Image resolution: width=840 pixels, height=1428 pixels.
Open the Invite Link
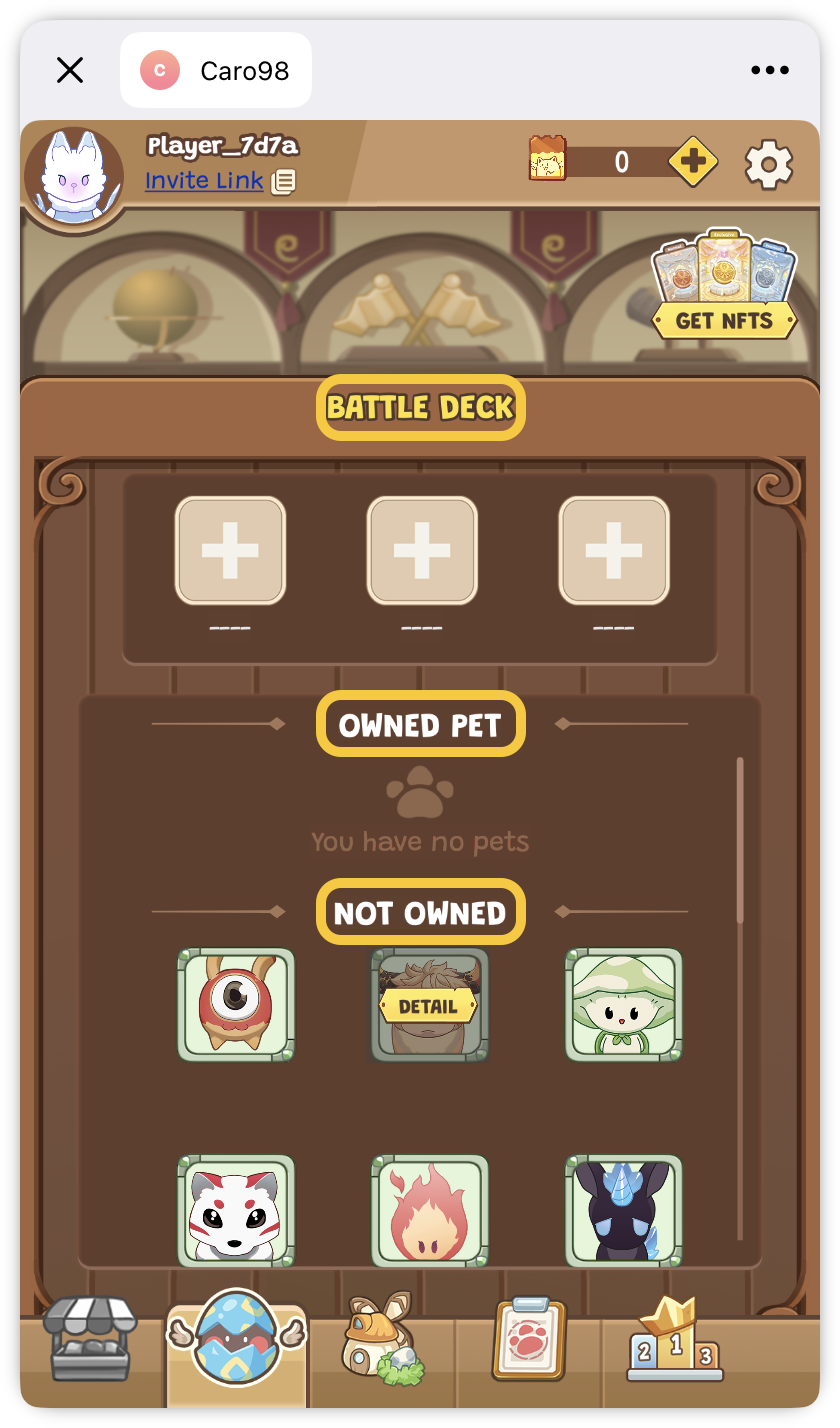[x=204, y=180]
